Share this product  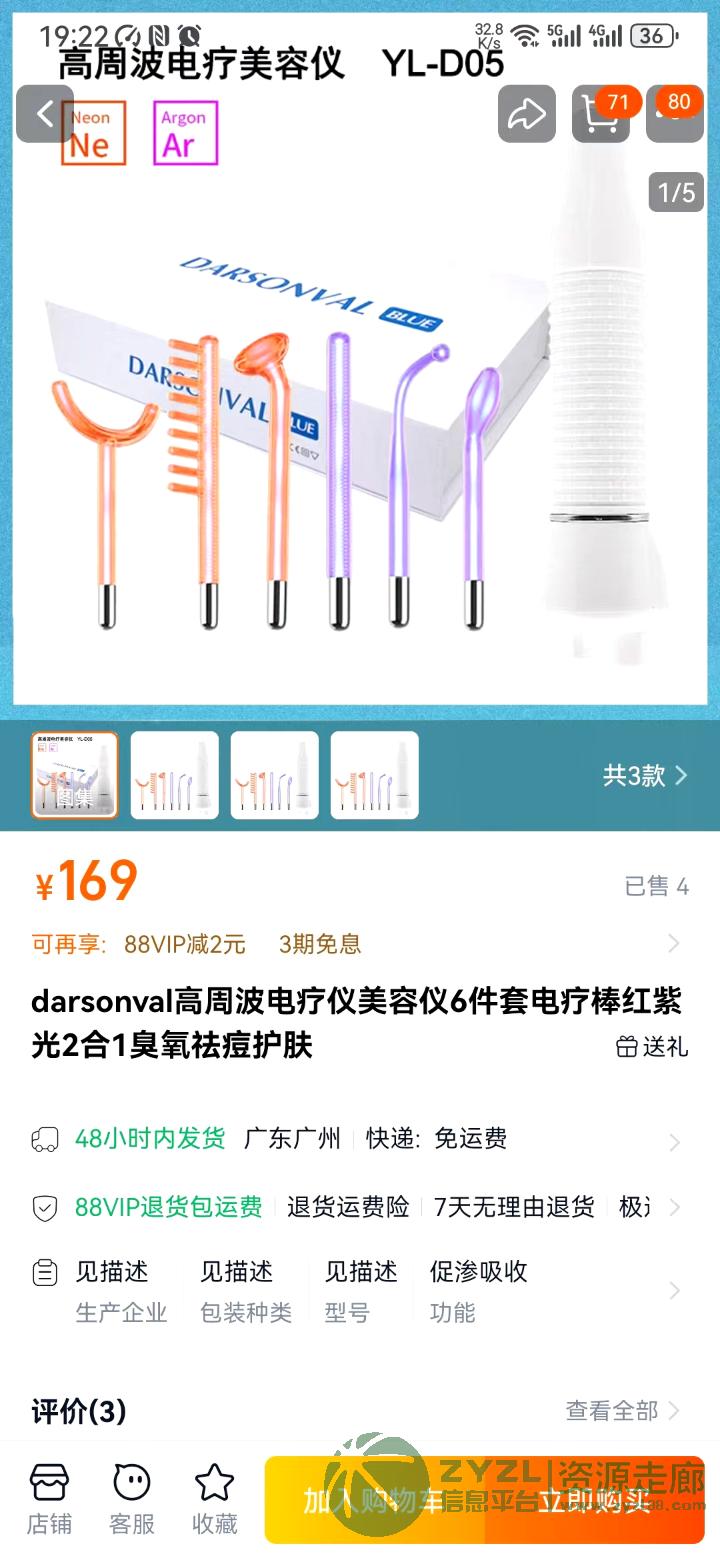click(x=526, y=114)
